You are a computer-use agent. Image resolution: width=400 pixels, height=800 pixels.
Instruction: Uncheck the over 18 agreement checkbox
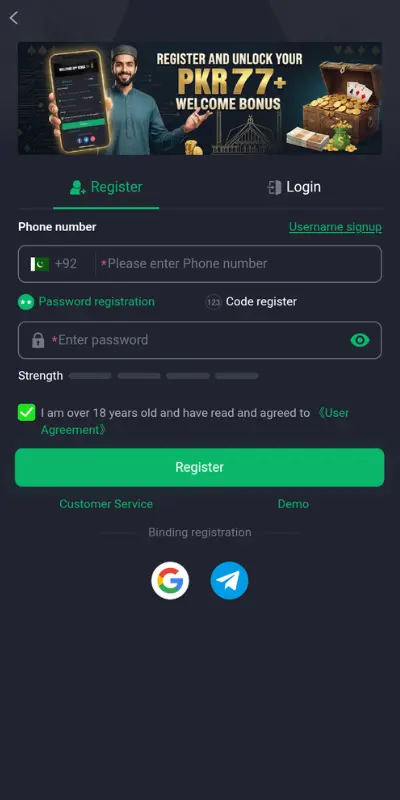(27, 412)
